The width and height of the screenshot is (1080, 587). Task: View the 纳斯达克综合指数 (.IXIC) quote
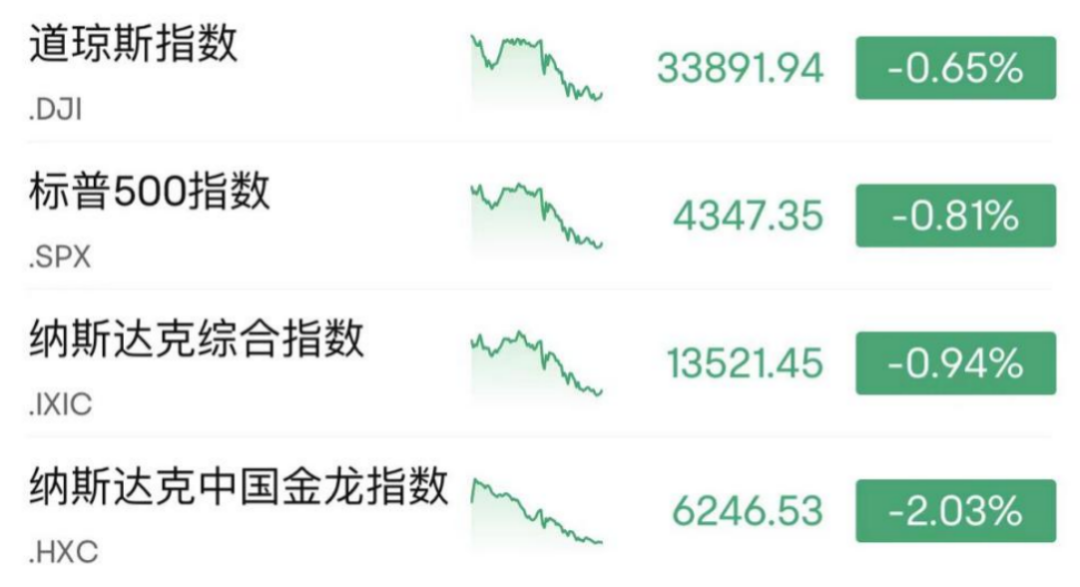[x=197, y=340]
